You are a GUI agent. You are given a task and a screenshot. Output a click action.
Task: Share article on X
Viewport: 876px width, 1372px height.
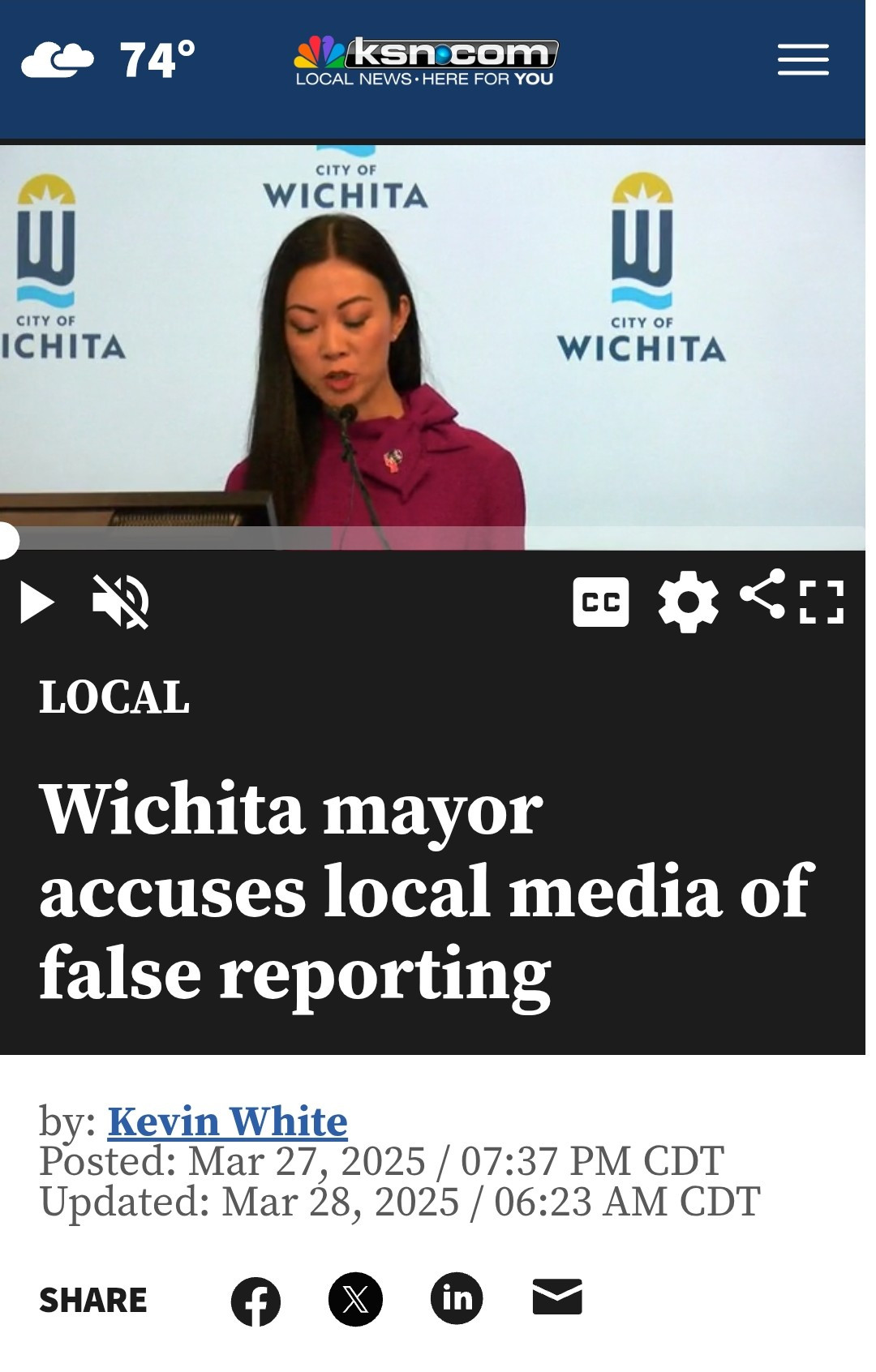[x=355, y=1299]
